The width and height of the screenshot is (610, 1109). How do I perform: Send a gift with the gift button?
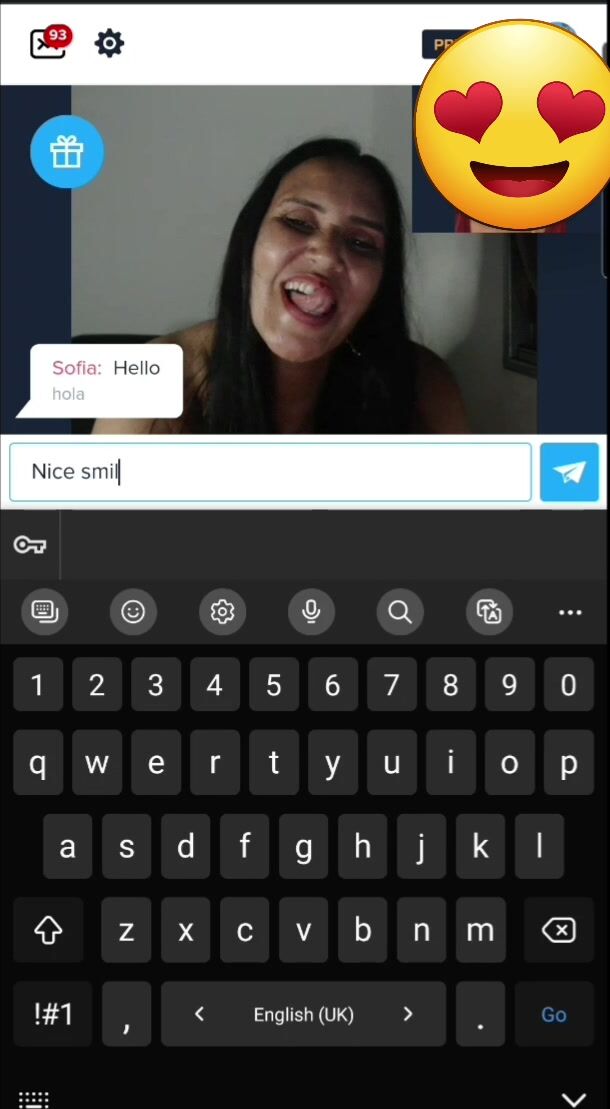pos(67,151)
